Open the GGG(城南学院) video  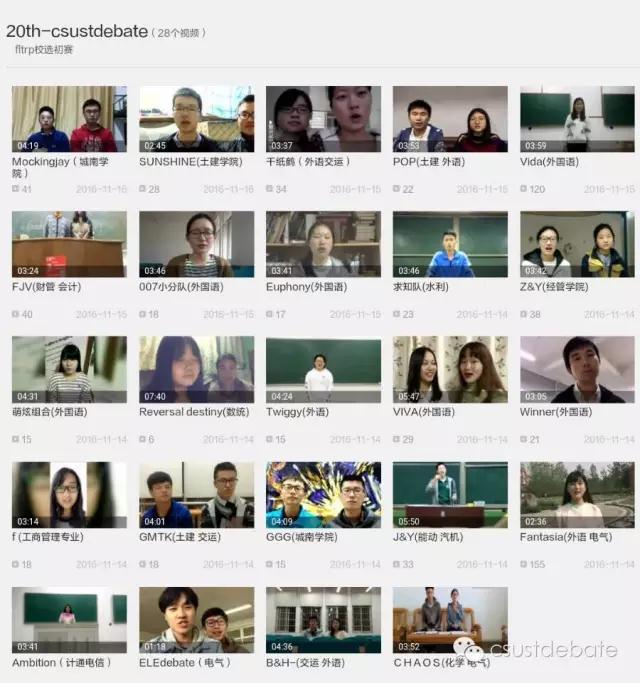(x=323, y=494)
